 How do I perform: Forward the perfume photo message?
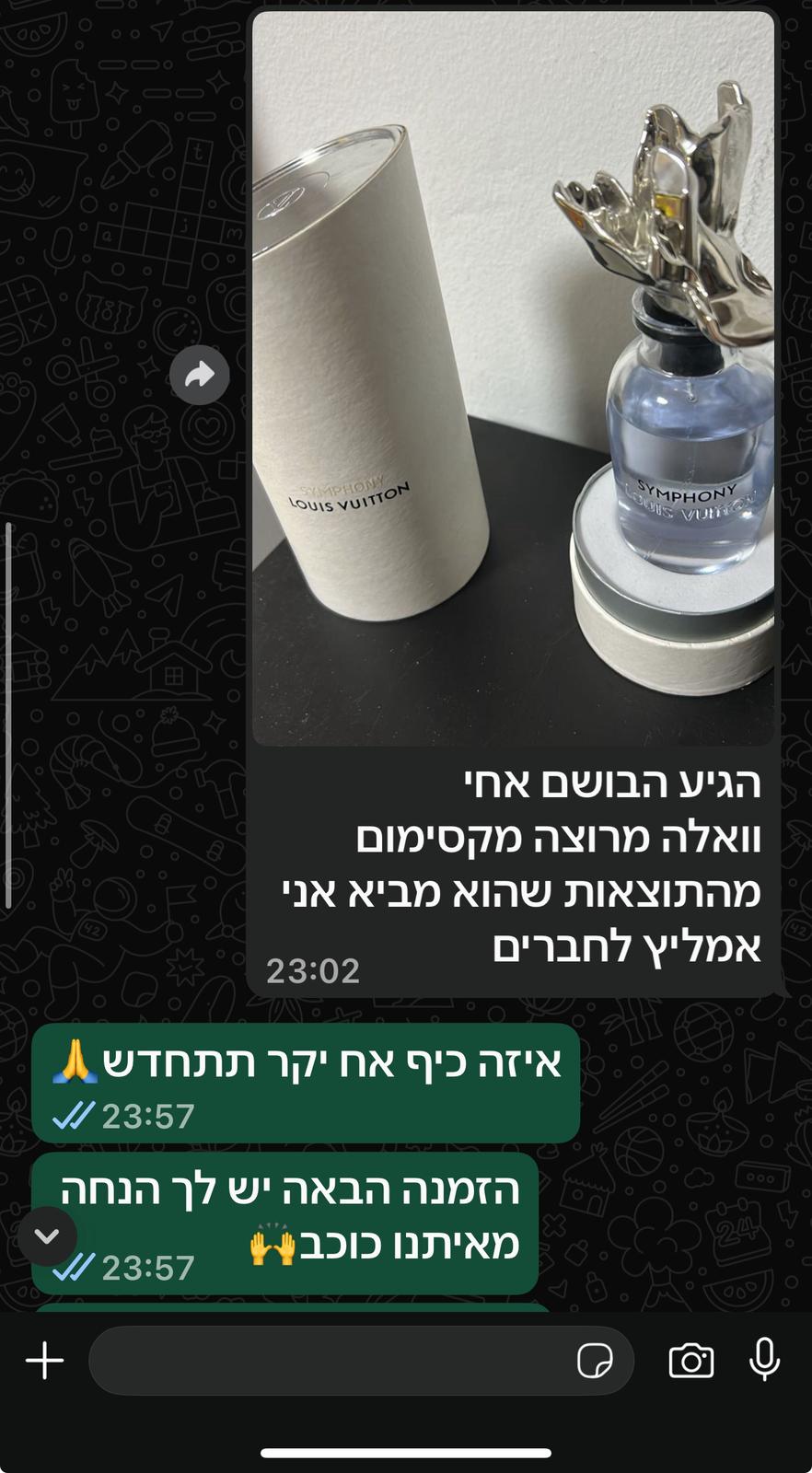(x=200, y=375)
